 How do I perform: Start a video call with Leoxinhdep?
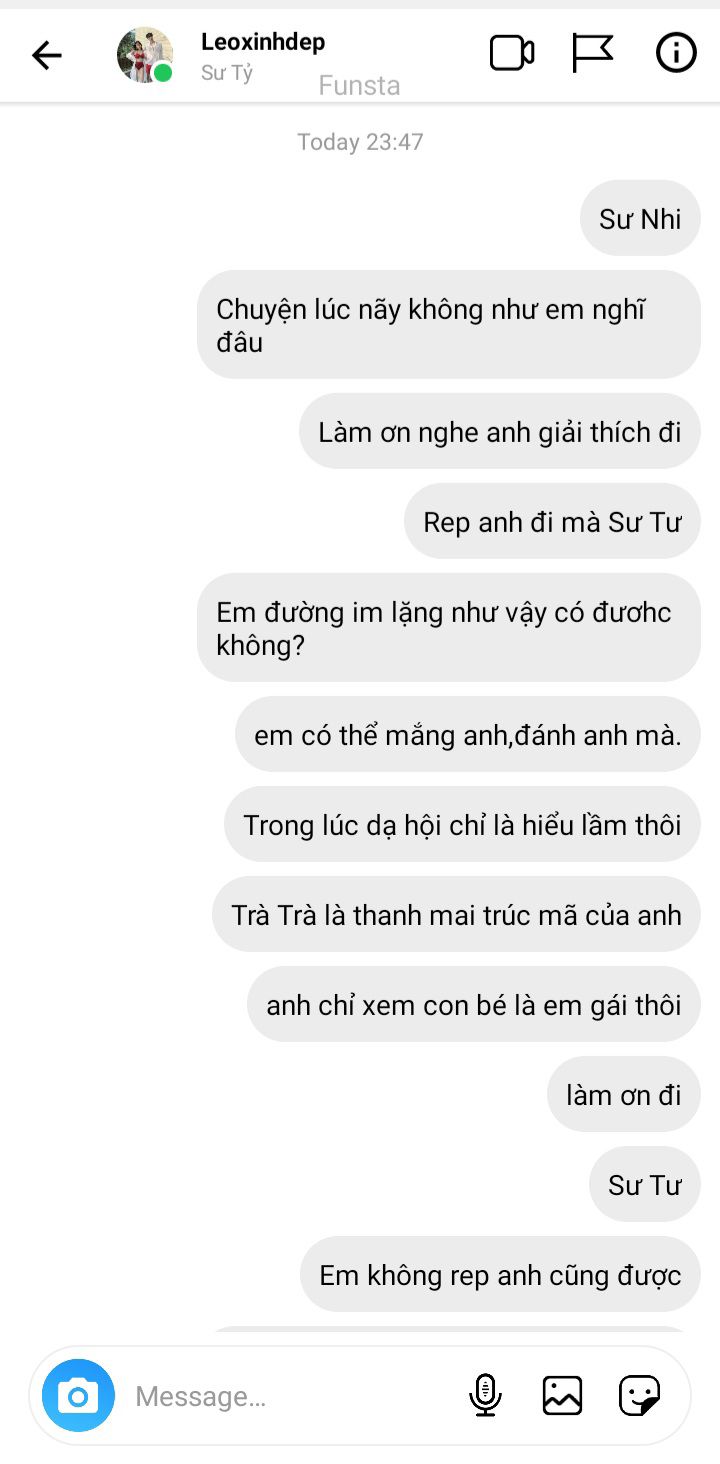[512, 53]
